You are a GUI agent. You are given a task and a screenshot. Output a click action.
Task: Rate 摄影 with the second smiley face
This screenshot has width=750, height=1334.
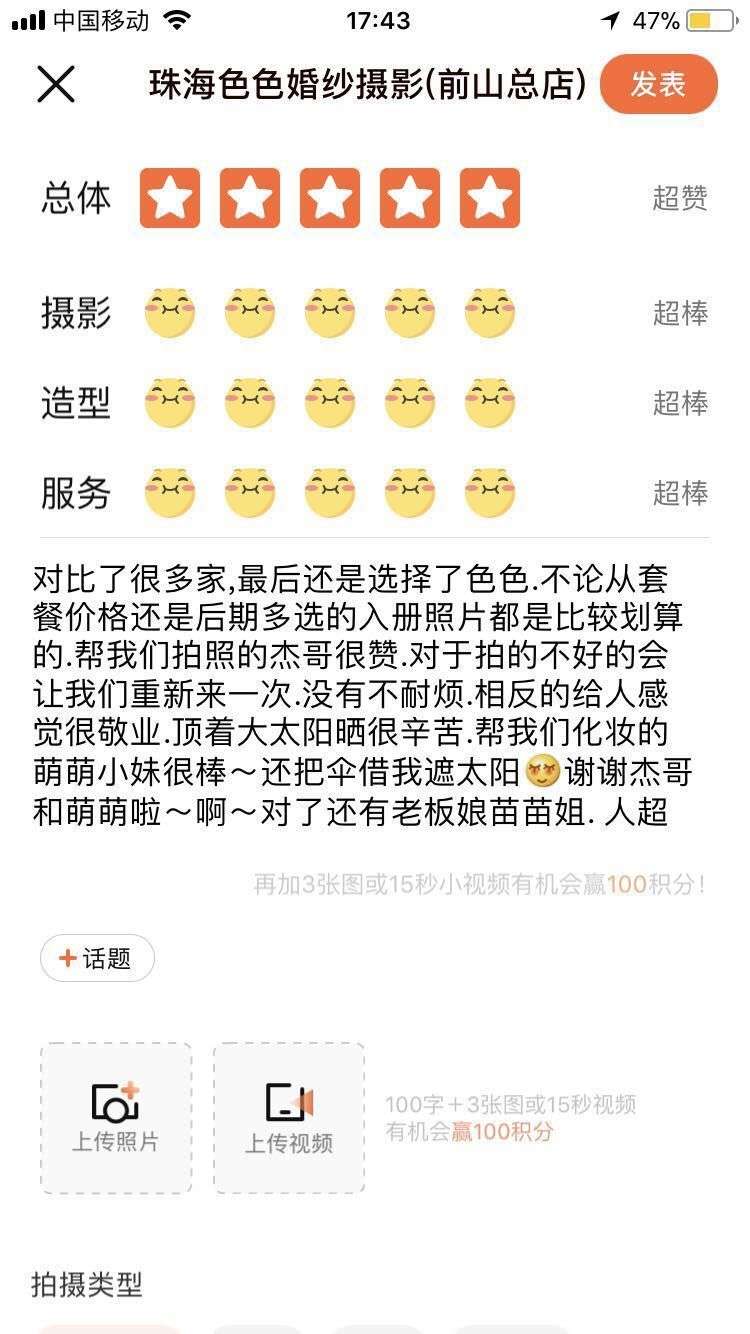[x=250, y=313]
